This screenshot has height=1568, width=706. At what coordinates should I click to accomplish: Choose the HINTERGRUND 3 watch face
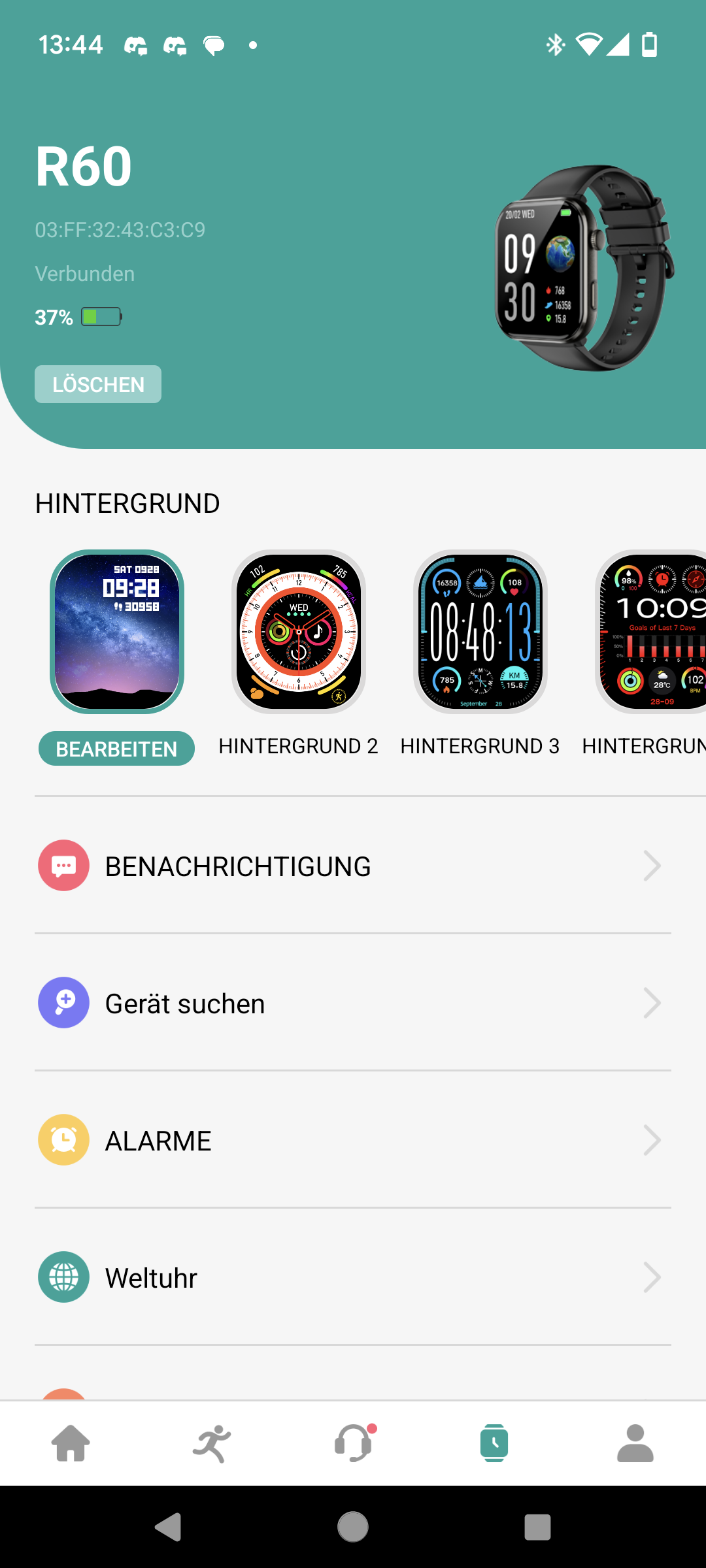[x=480, y=632]
